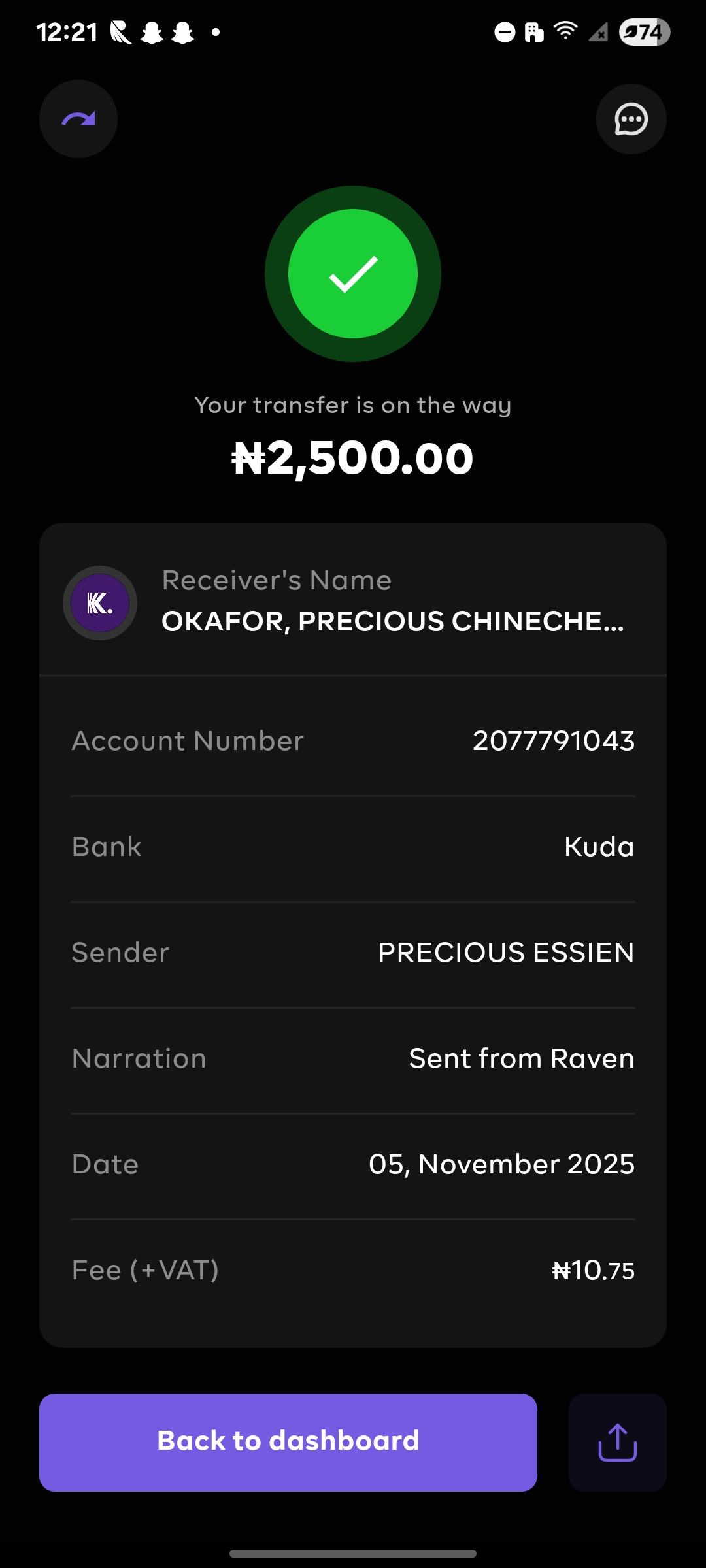The image size is (706, 1568).
Task: Share the transfer receipt
Action: [617, 1442]
